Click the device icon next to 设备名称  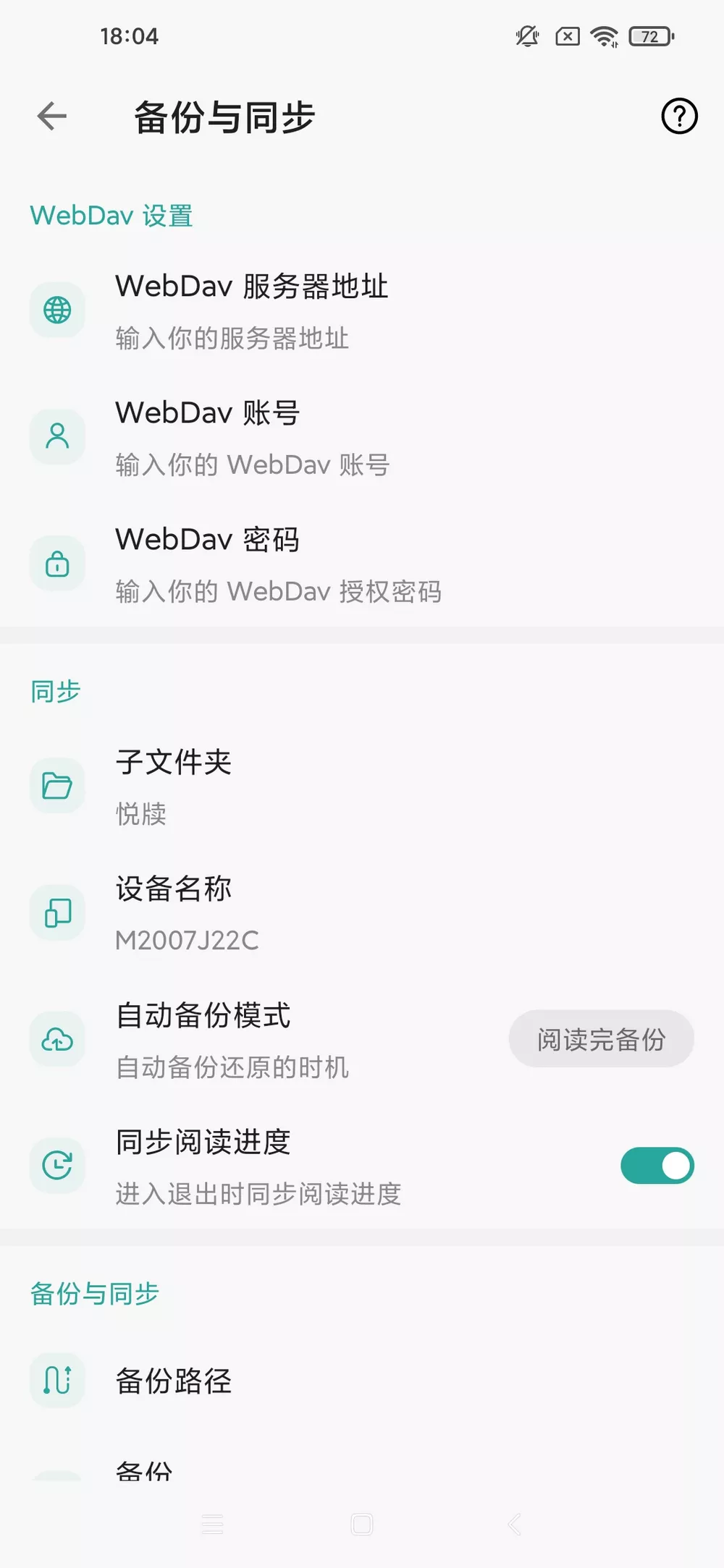click(x=57, y=912)
